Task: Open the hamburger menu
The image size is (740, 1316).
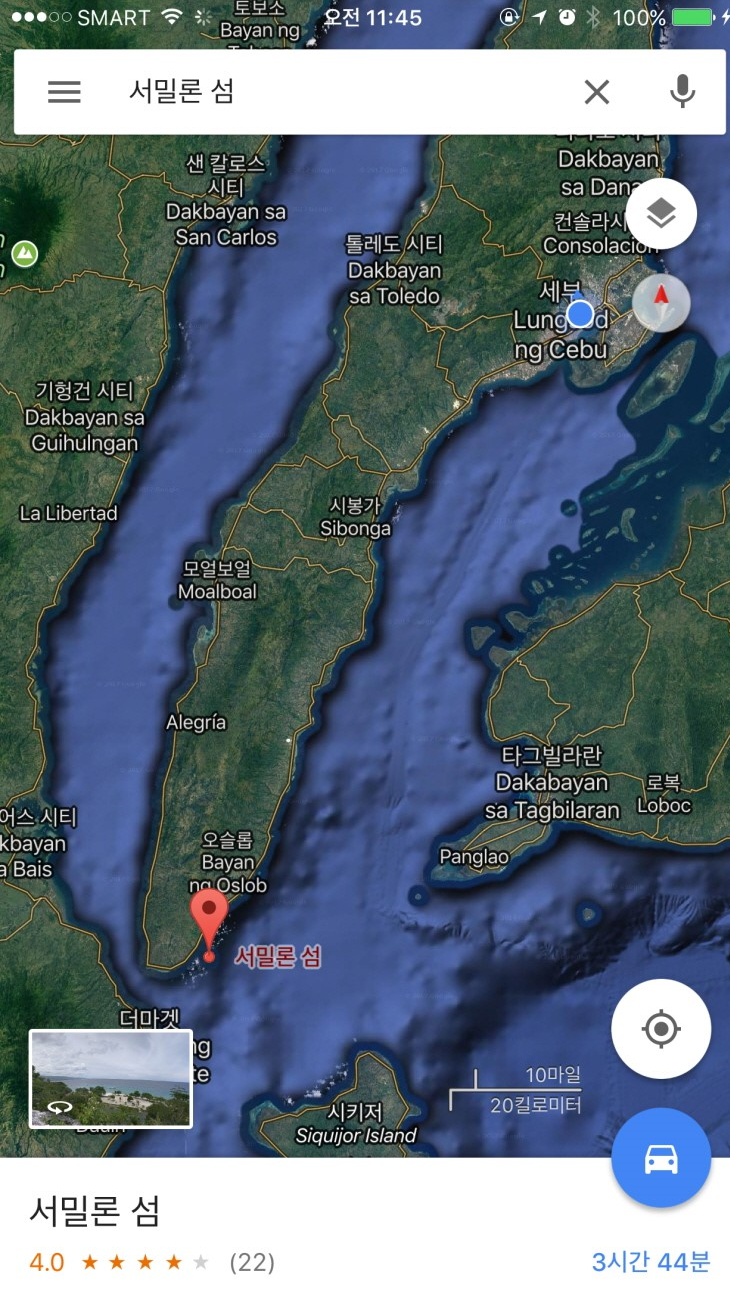Action: [64, 92]
